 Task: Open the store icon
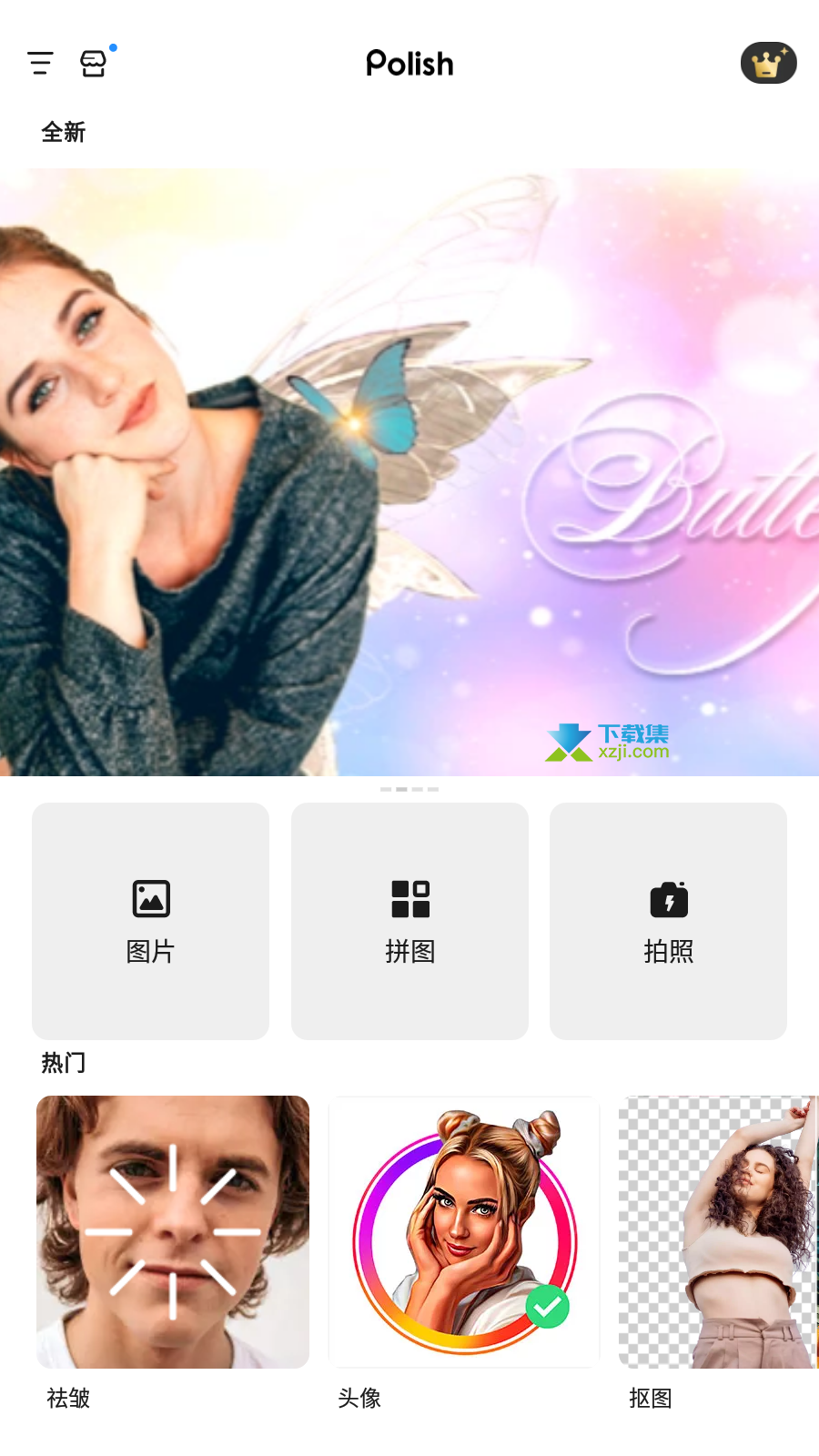tap(94, 63)
